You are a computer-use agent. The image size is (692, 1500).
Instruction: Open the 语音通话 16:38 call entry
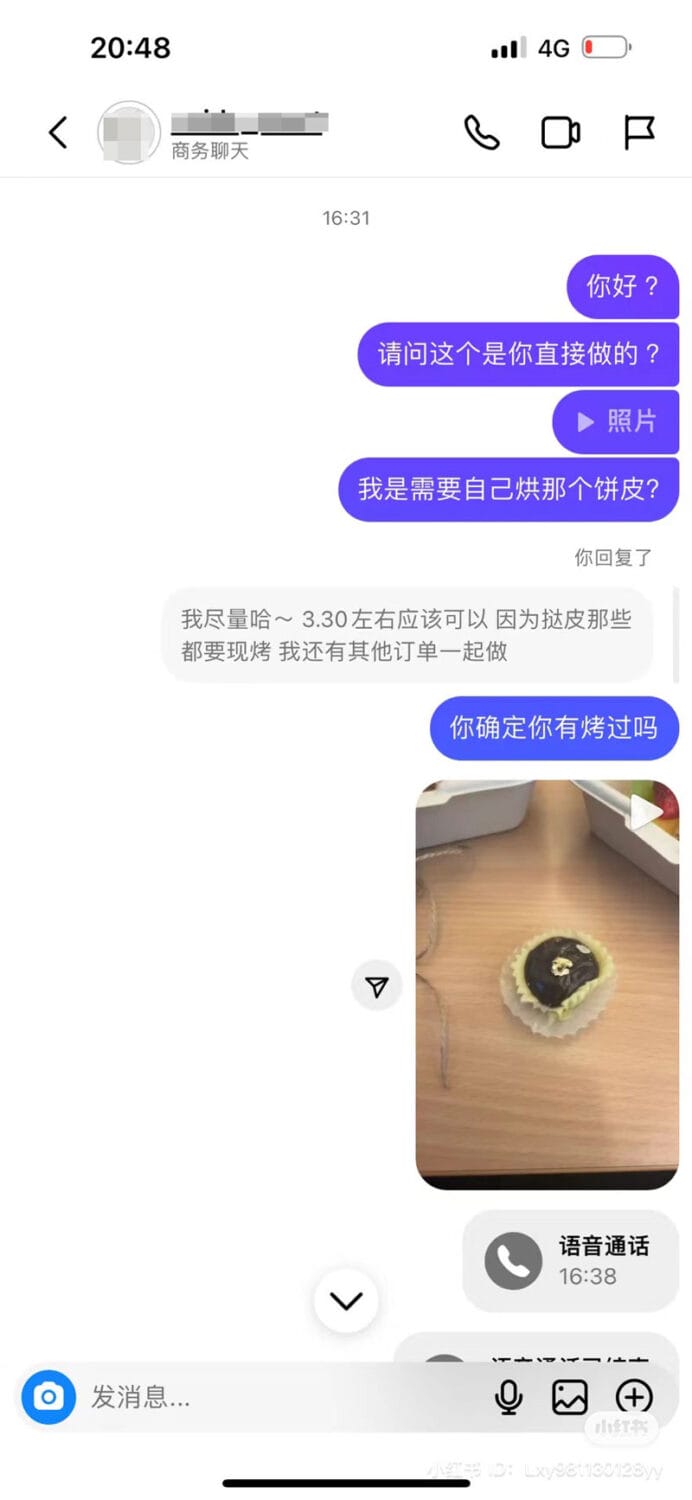click(571, 1260)
